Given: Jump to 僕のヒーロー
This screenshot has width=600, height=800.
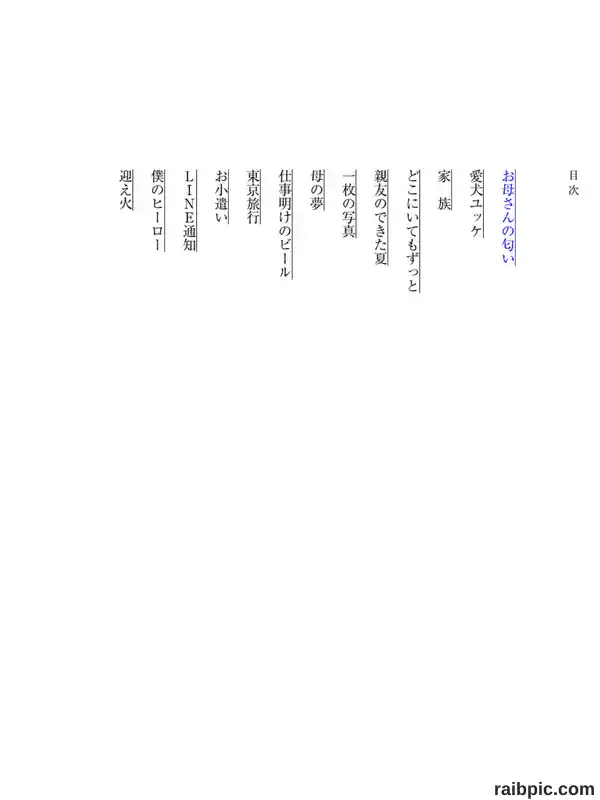Looking at the screenshot, I should coord(158,211).
